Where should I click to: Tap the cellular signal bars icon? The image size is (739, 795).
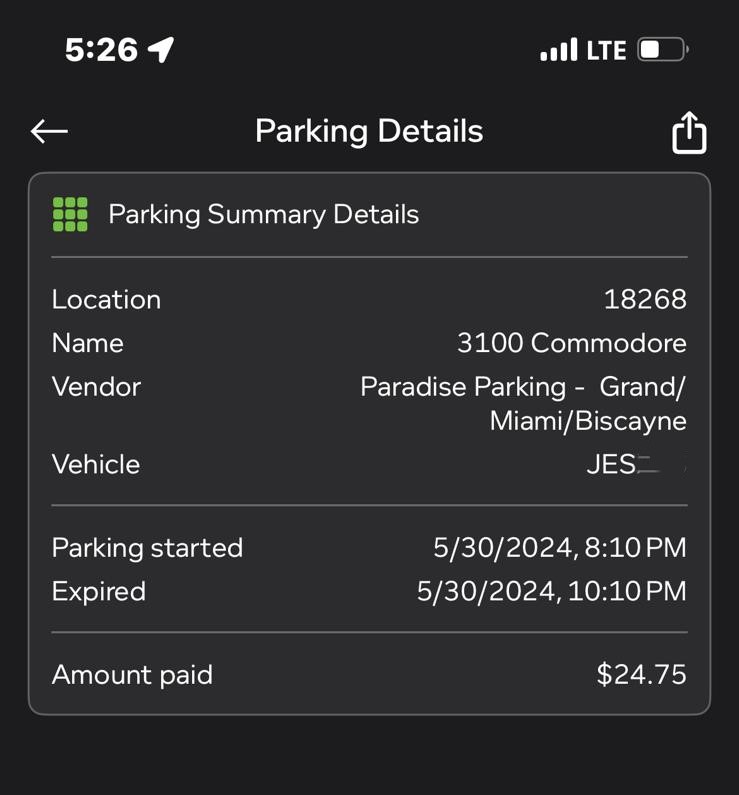561,49
